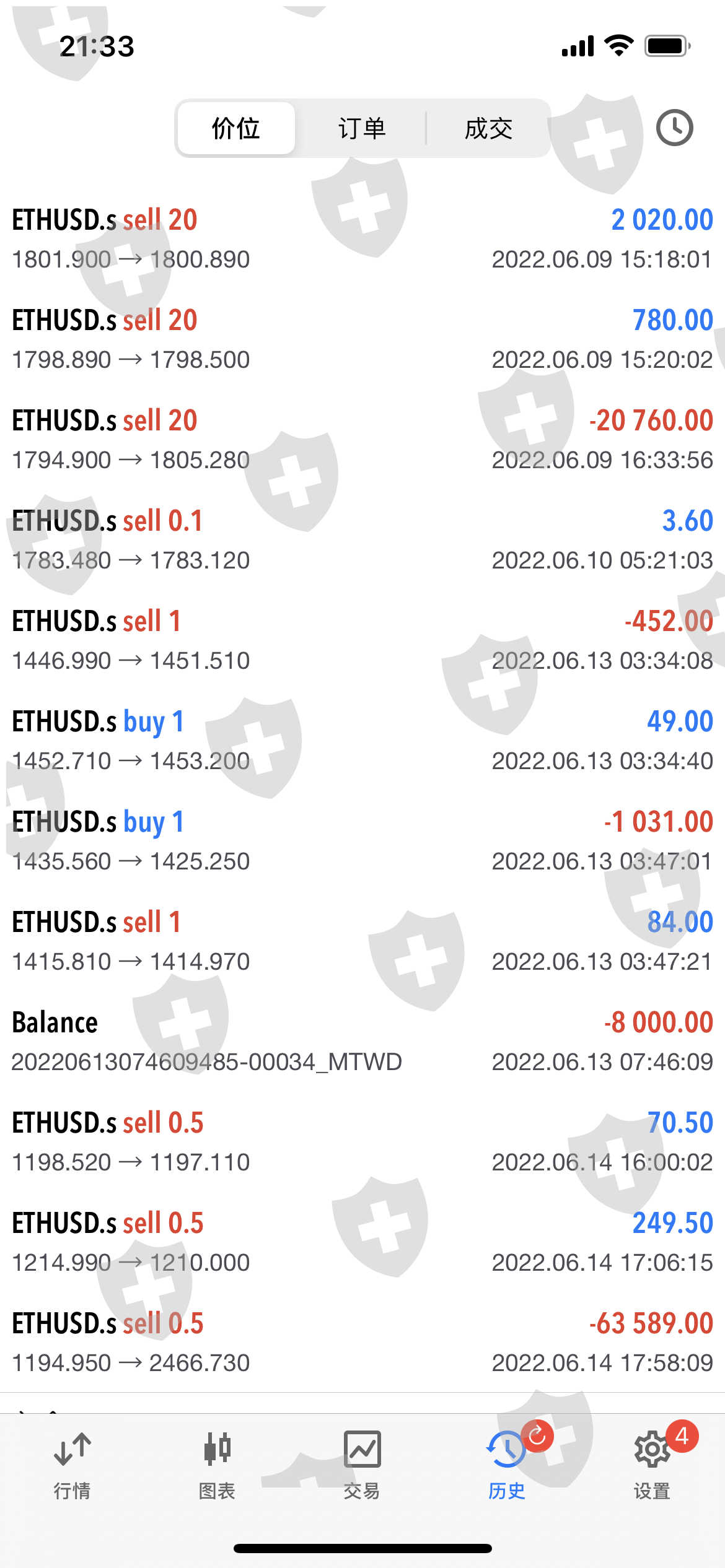This screenshot has height=1568, width=725.
Task: View the sell 0.5 trade with 70.50 profit
Action: (x=362, y=1142)
